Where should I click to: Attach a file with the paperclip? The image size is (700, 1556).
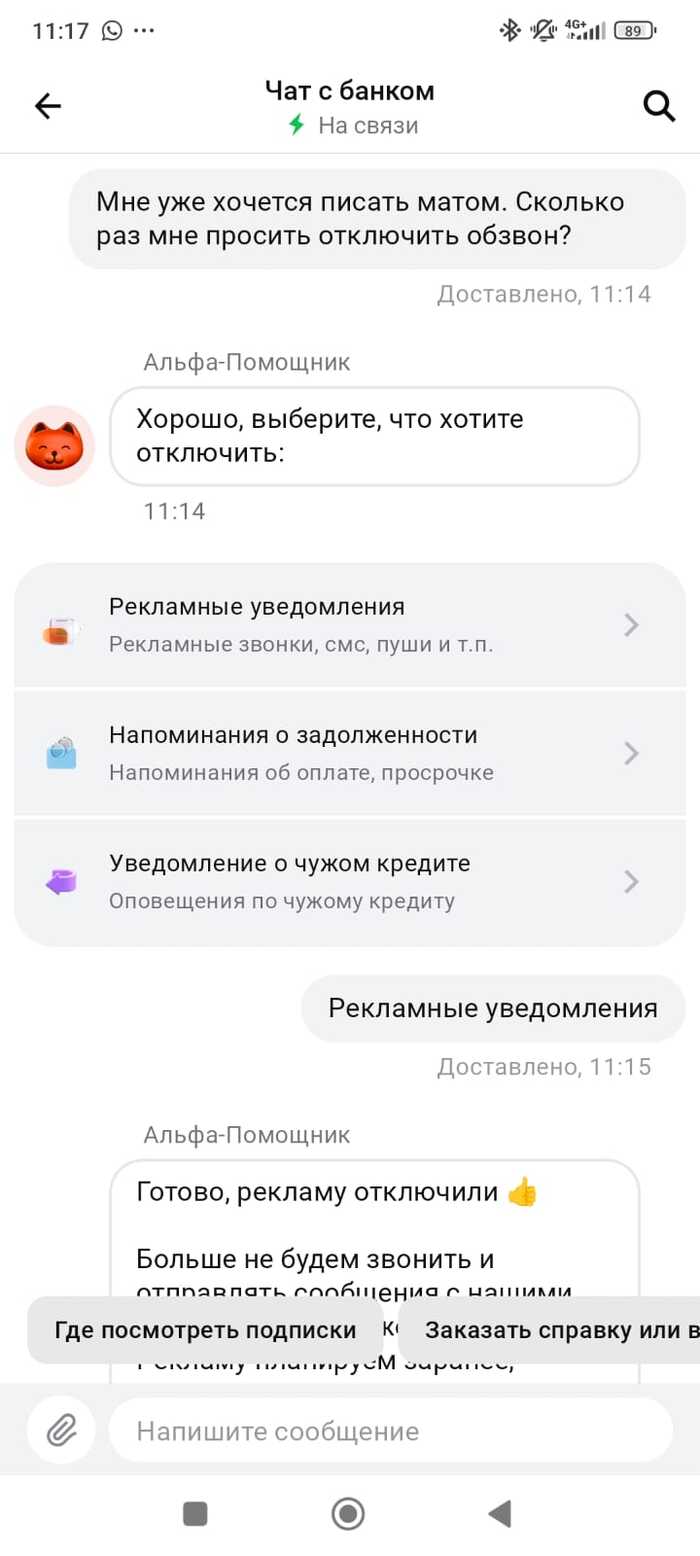click(61, 1431)
